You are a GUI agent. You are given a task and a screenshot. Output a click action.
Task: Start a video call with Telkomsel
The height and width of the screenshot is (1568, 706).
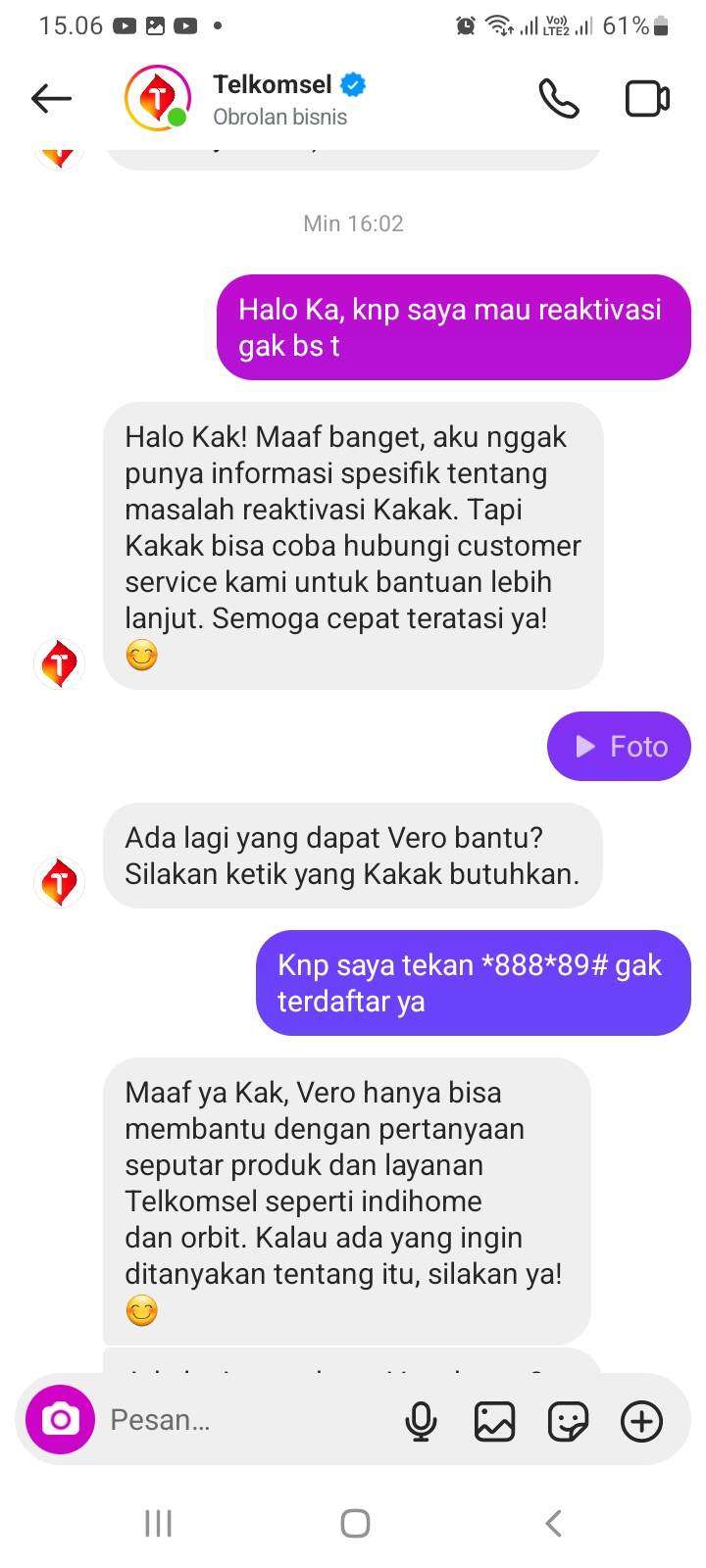point(647,98)
